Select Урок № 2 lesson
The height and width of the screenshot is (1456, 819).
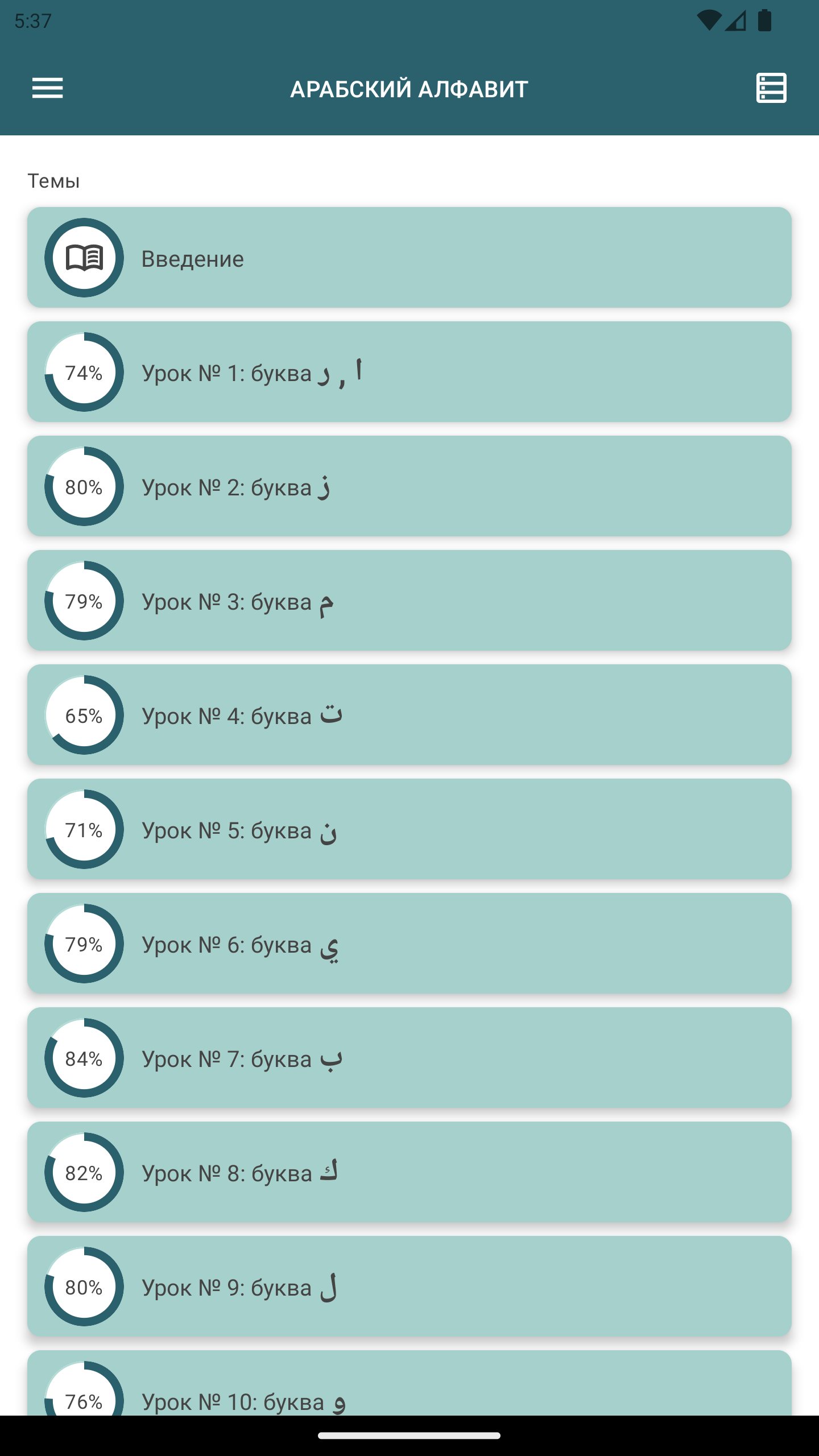409,486
